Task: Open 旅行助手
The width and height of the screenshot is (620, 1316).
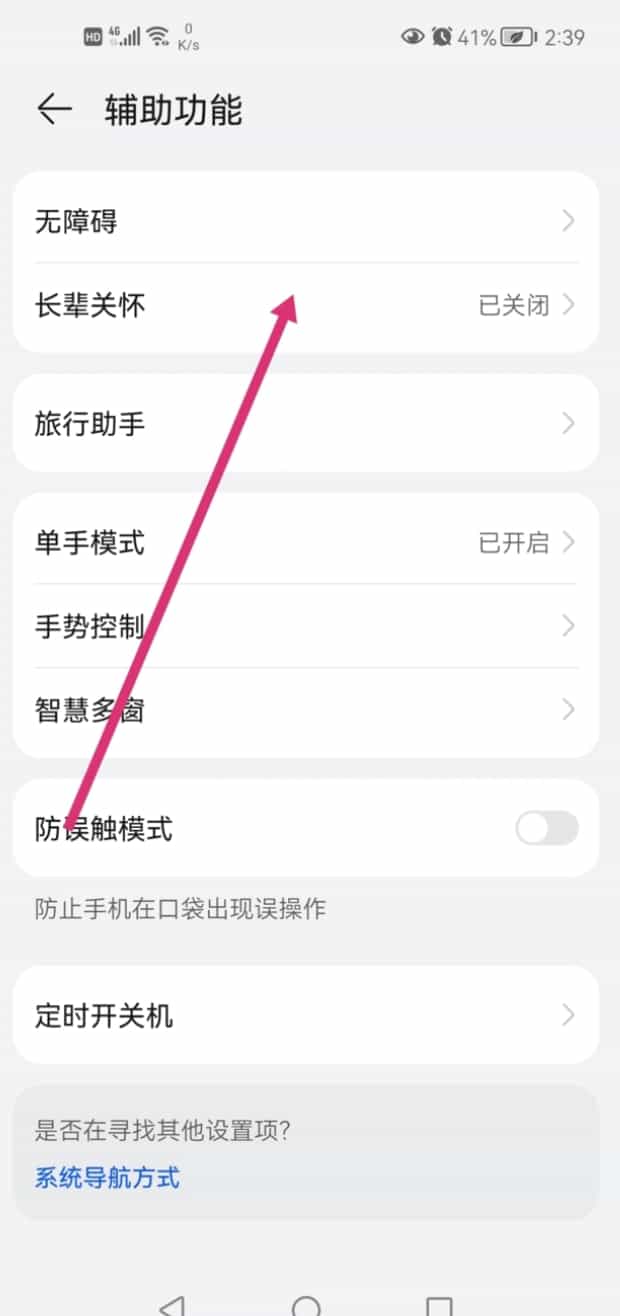Action: pos(306,423)
